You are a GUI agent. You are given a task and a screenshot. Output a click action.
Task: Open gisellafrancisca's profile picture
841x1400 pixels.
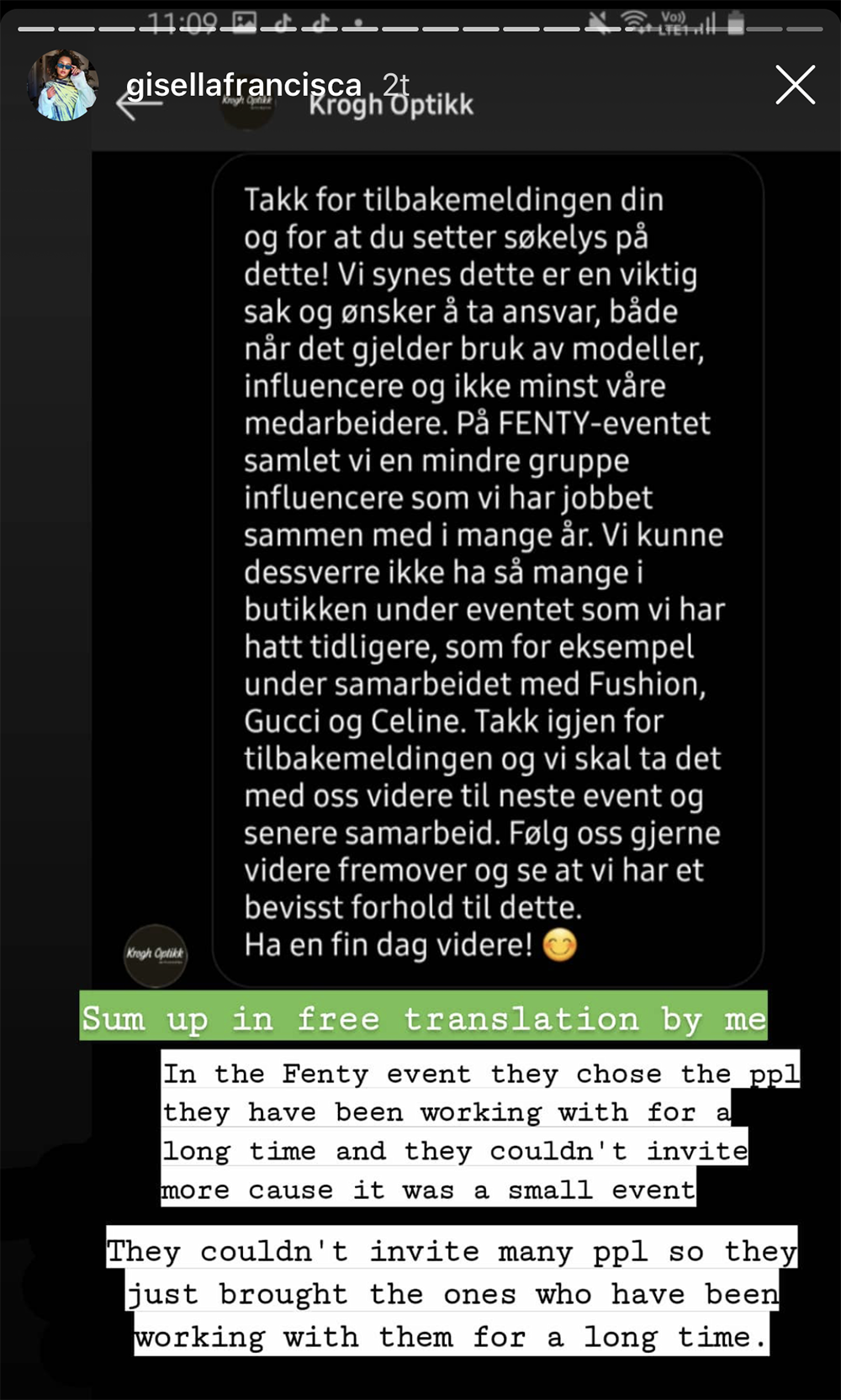(62, 86)
